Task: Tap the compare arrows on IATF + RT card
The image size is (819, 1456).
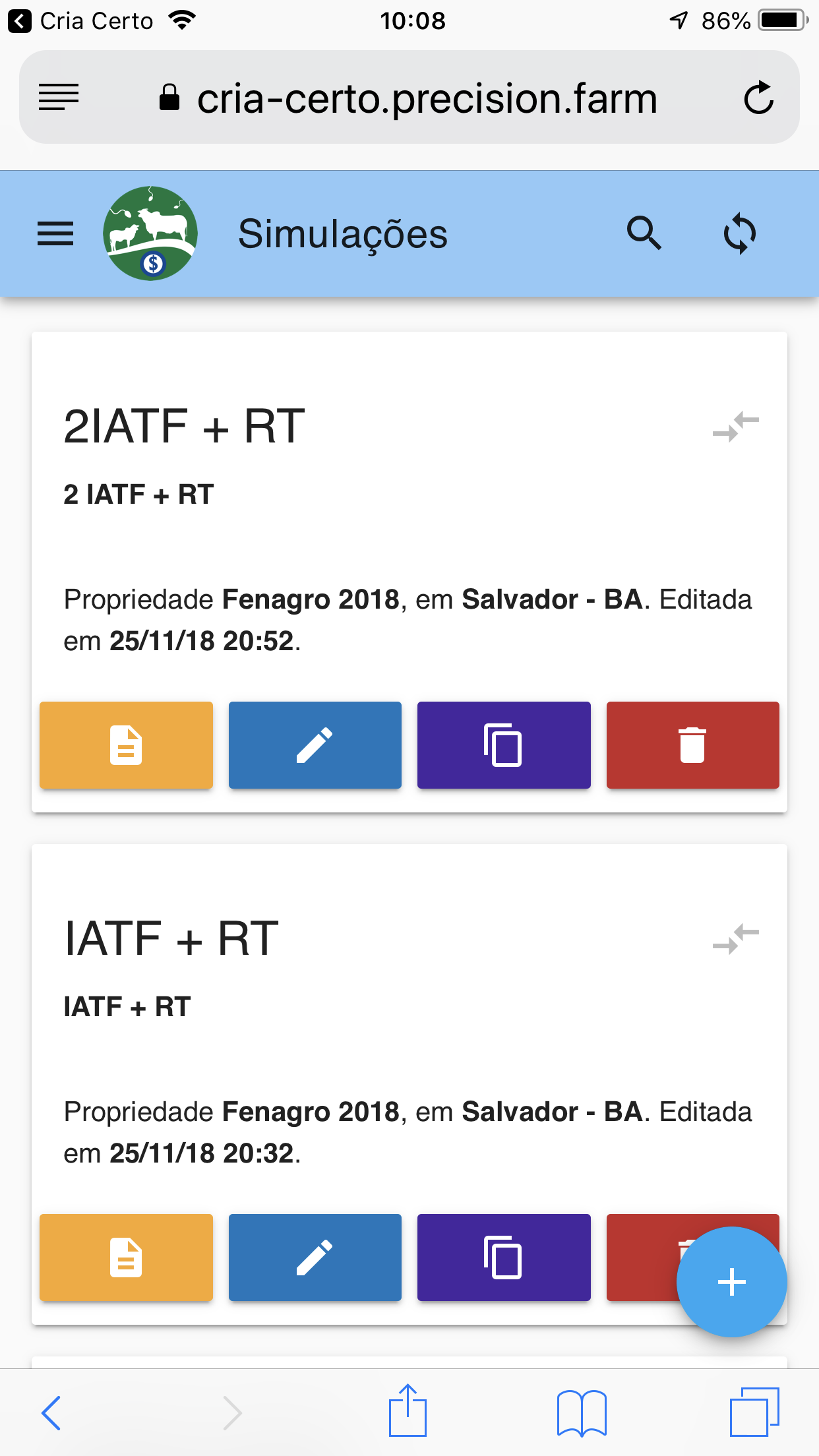Action: [x=736, y=938]
